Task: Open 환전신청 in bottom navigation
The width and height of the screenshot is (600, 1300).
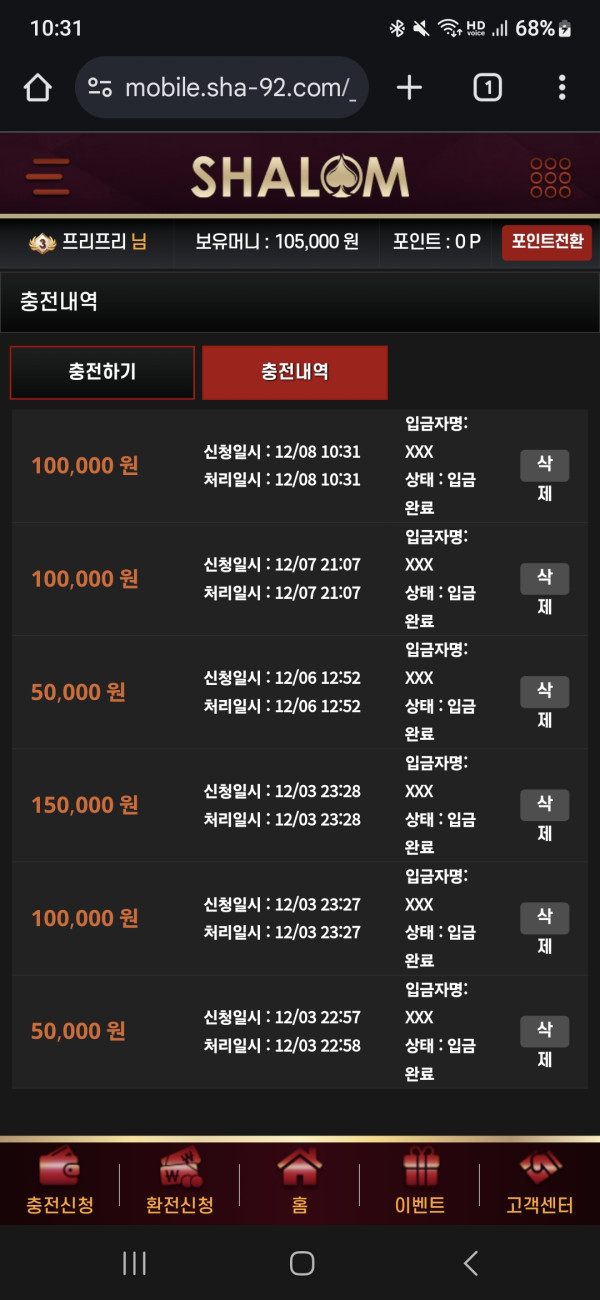Action: point(180,1183)
